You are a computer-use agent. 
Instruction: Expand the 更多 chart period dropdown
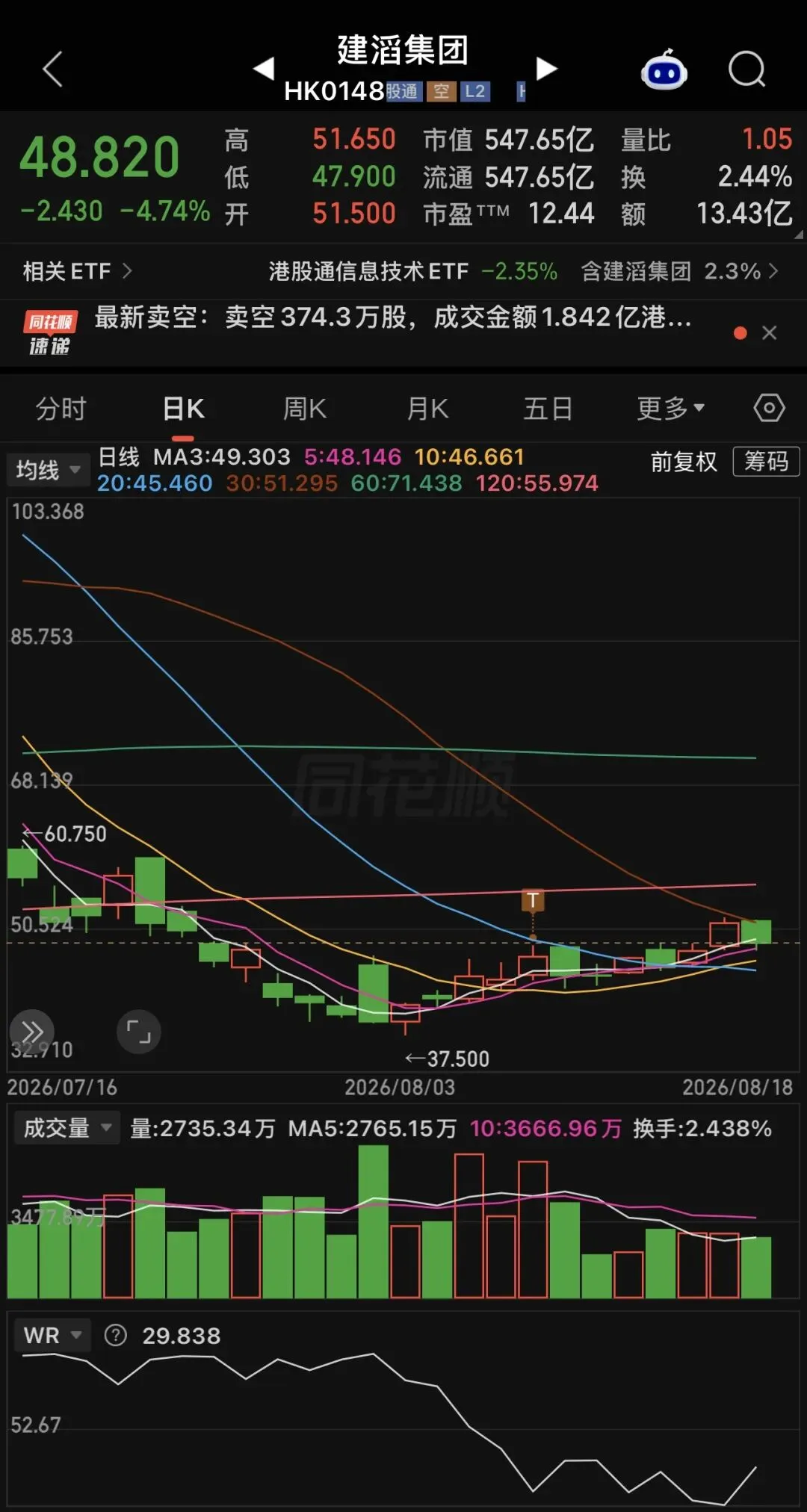pos(671,409)
